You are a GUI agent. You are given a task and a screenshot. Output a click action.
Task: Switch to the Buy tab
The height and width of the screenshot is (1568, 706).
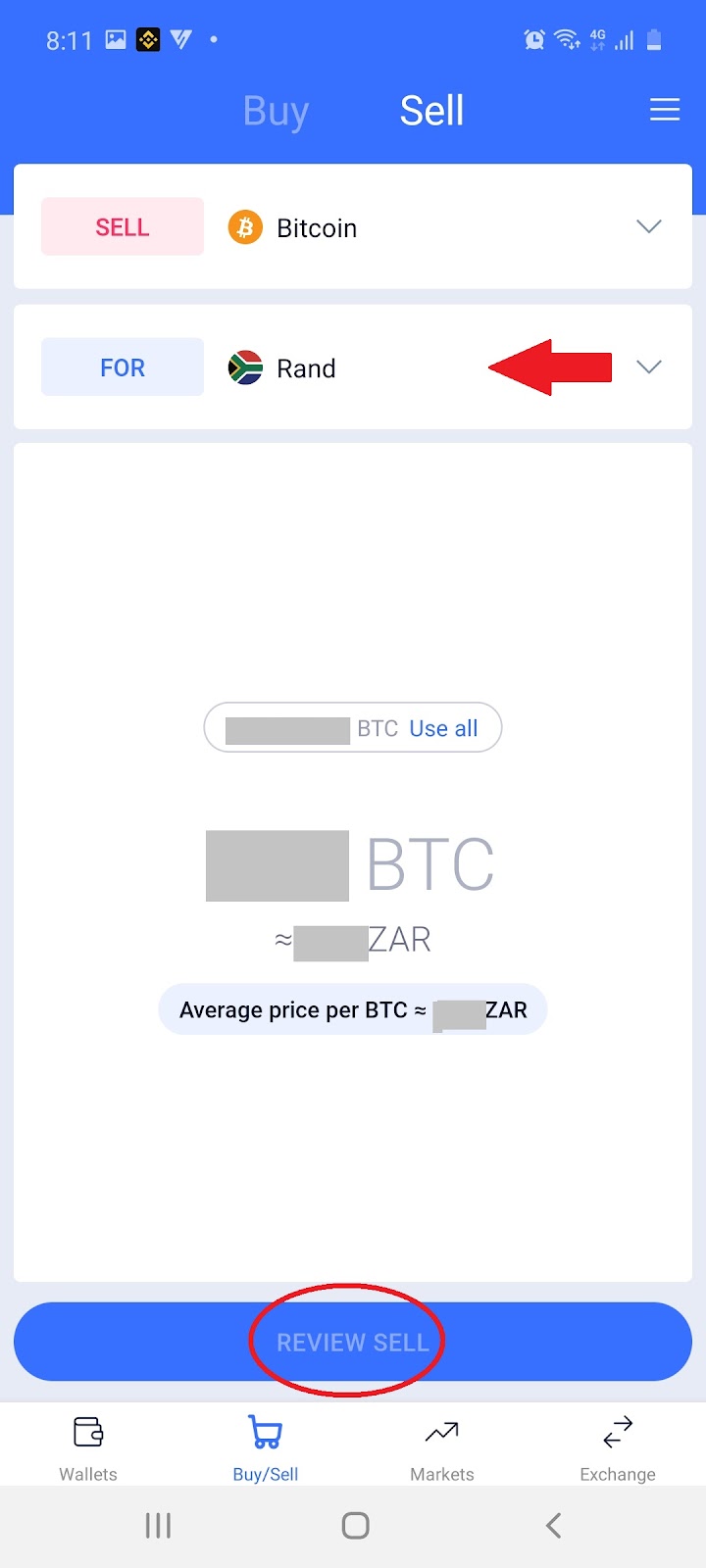pos(276,111)
